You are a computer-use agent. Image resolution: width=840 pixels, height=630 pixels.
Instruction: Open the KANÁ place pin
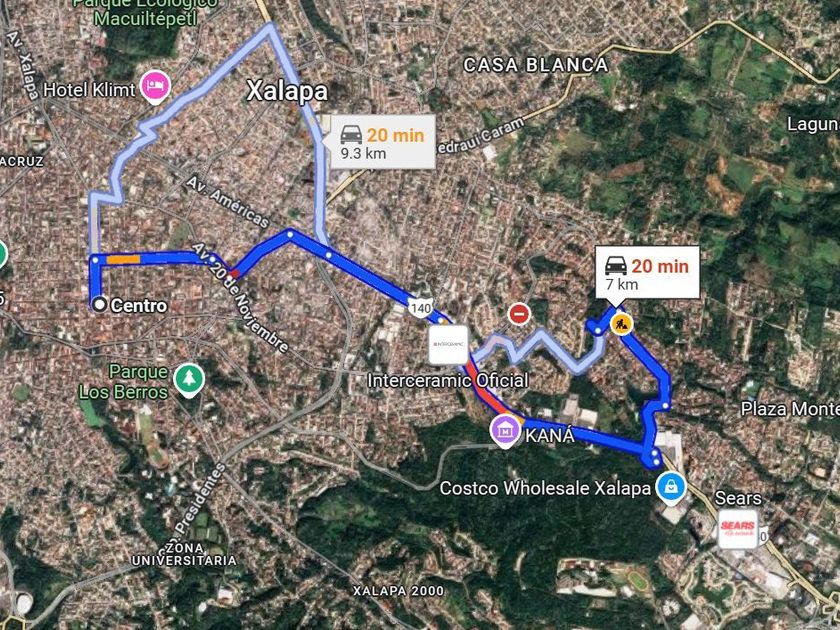tap(506, 431)
